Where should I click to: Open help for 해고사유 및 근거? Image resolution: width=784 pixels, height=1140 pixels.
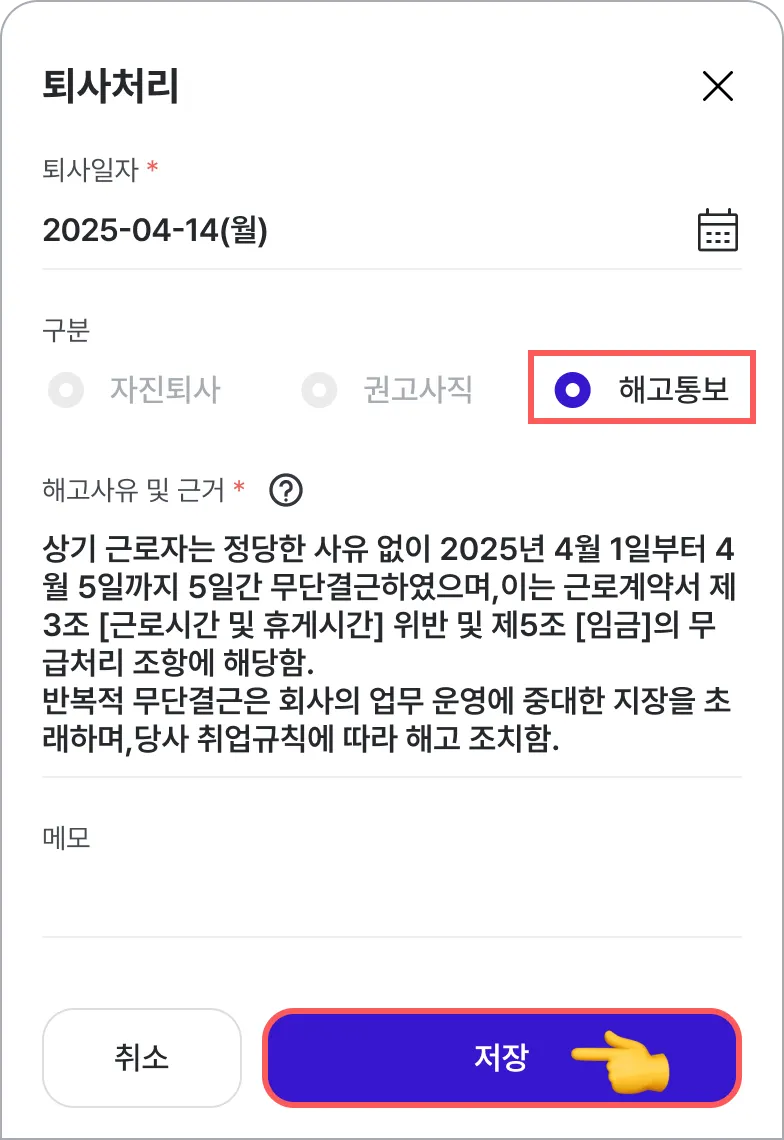click(286, 490)
